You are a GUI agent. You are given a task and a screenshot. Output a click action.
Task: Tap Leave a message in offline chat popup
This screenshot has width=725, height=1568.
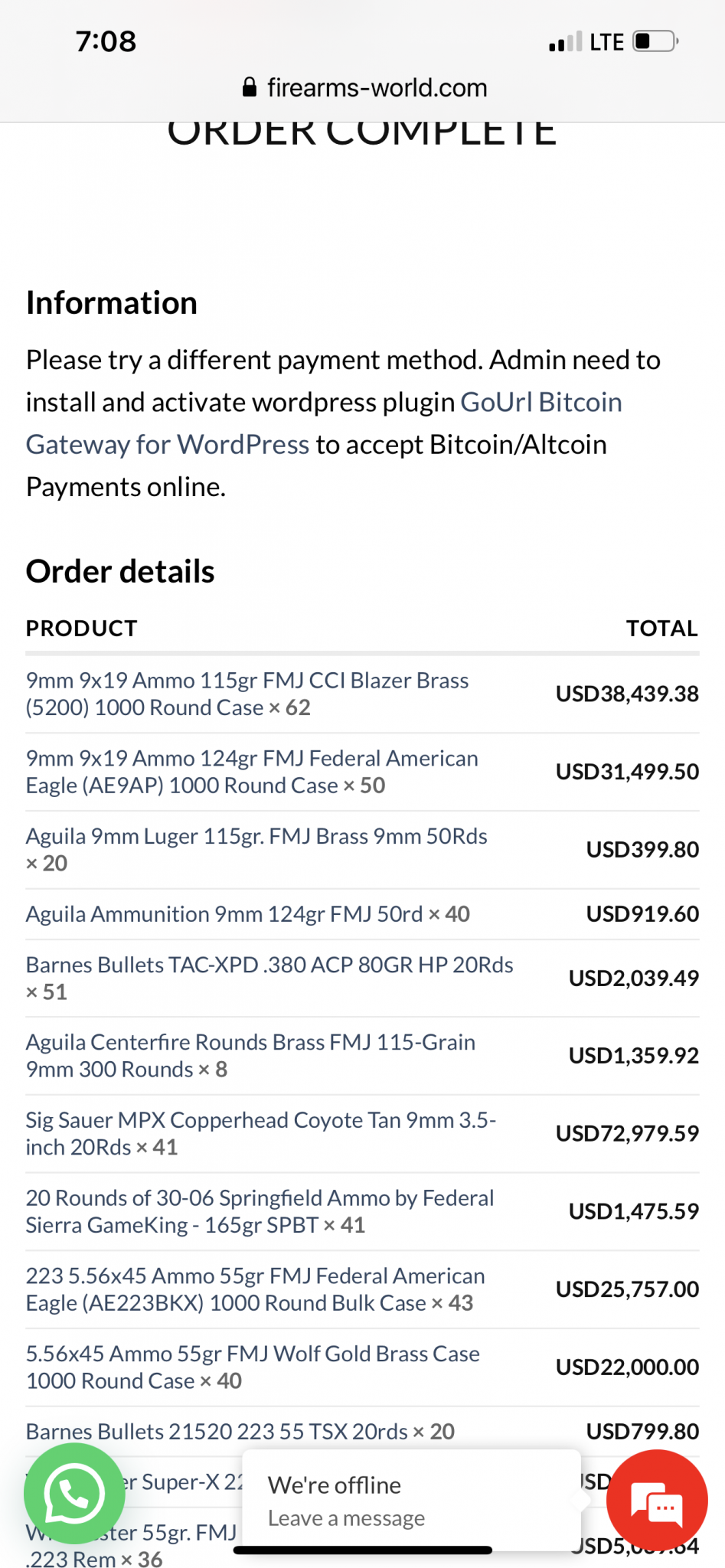click(346, 1518)
